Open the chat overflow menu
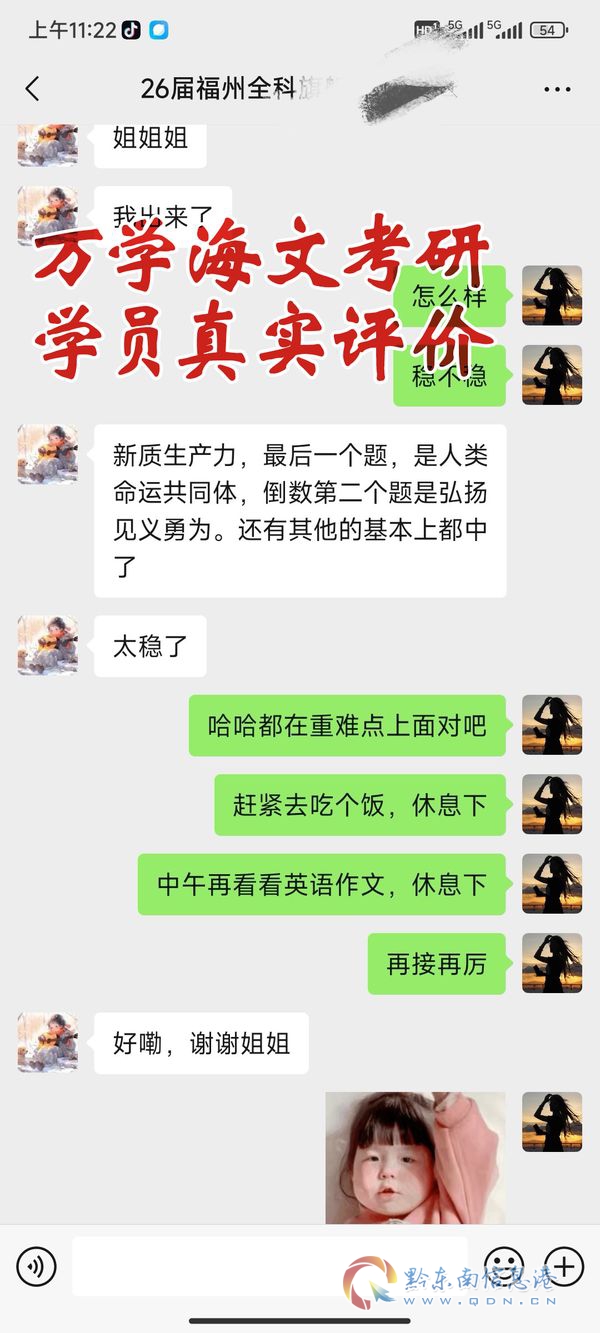Screen dimensions: 600x1333 tap(557, 89)
